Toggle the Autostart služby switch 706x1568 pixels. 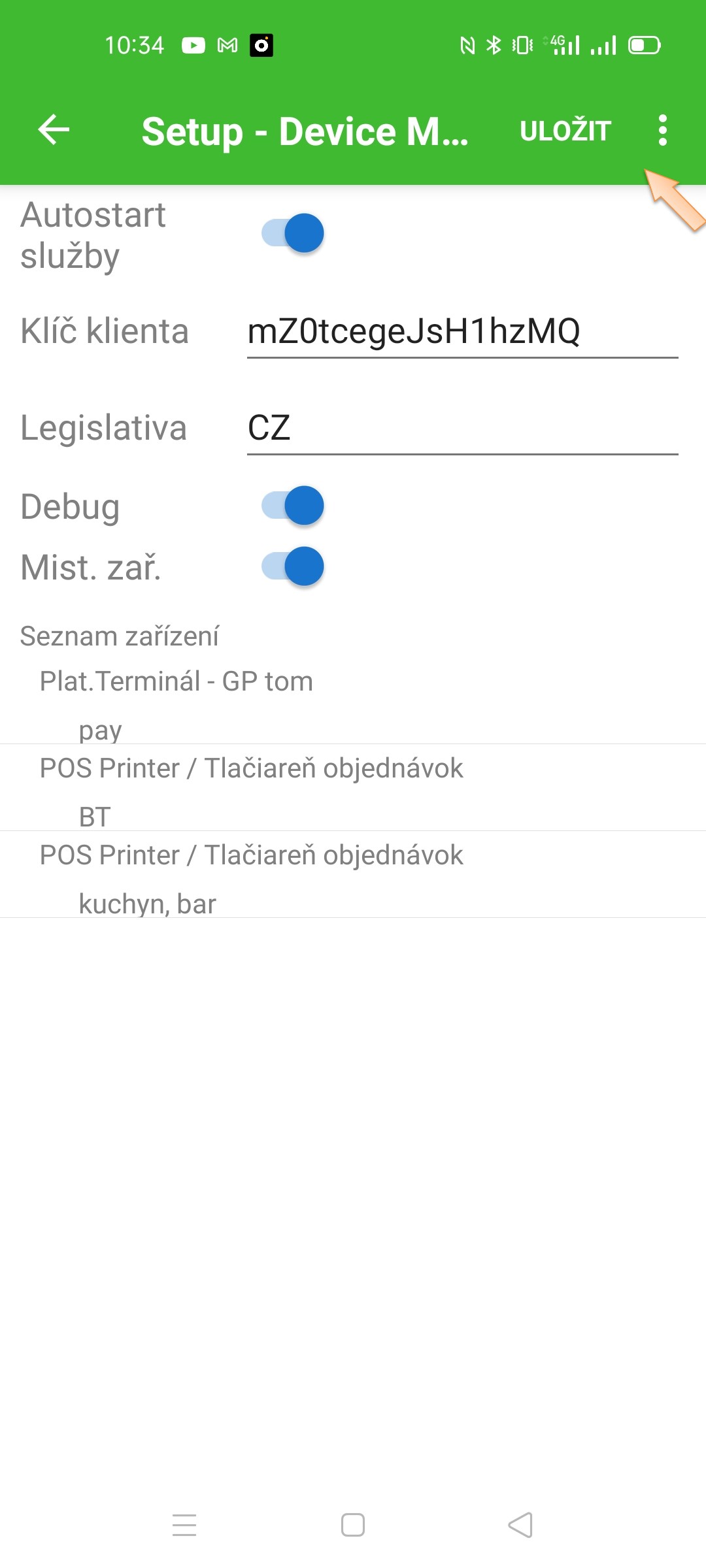pyautogui.click(x=293, y=233)
